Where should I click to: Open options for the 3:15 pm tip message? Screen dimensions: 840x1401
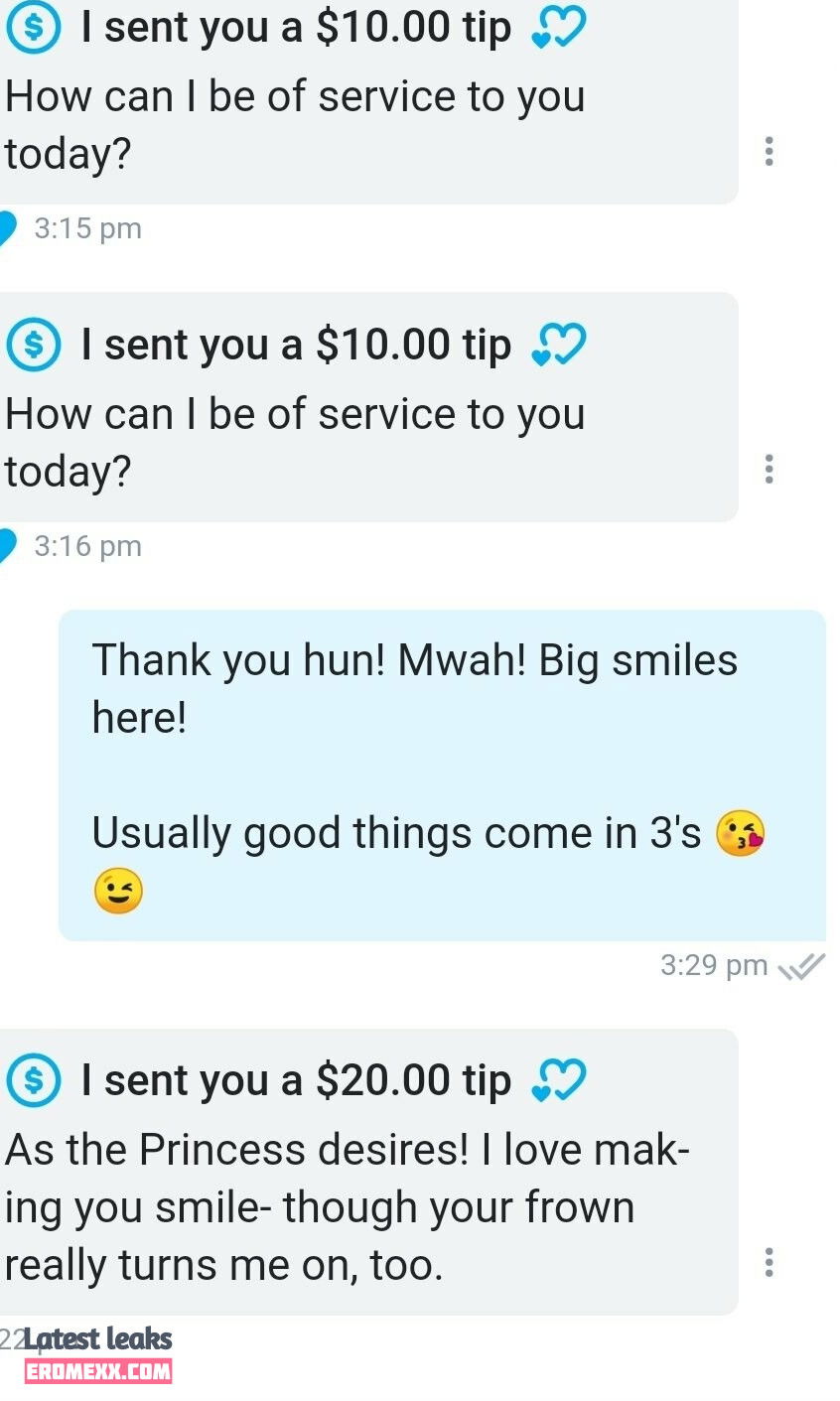769,151
